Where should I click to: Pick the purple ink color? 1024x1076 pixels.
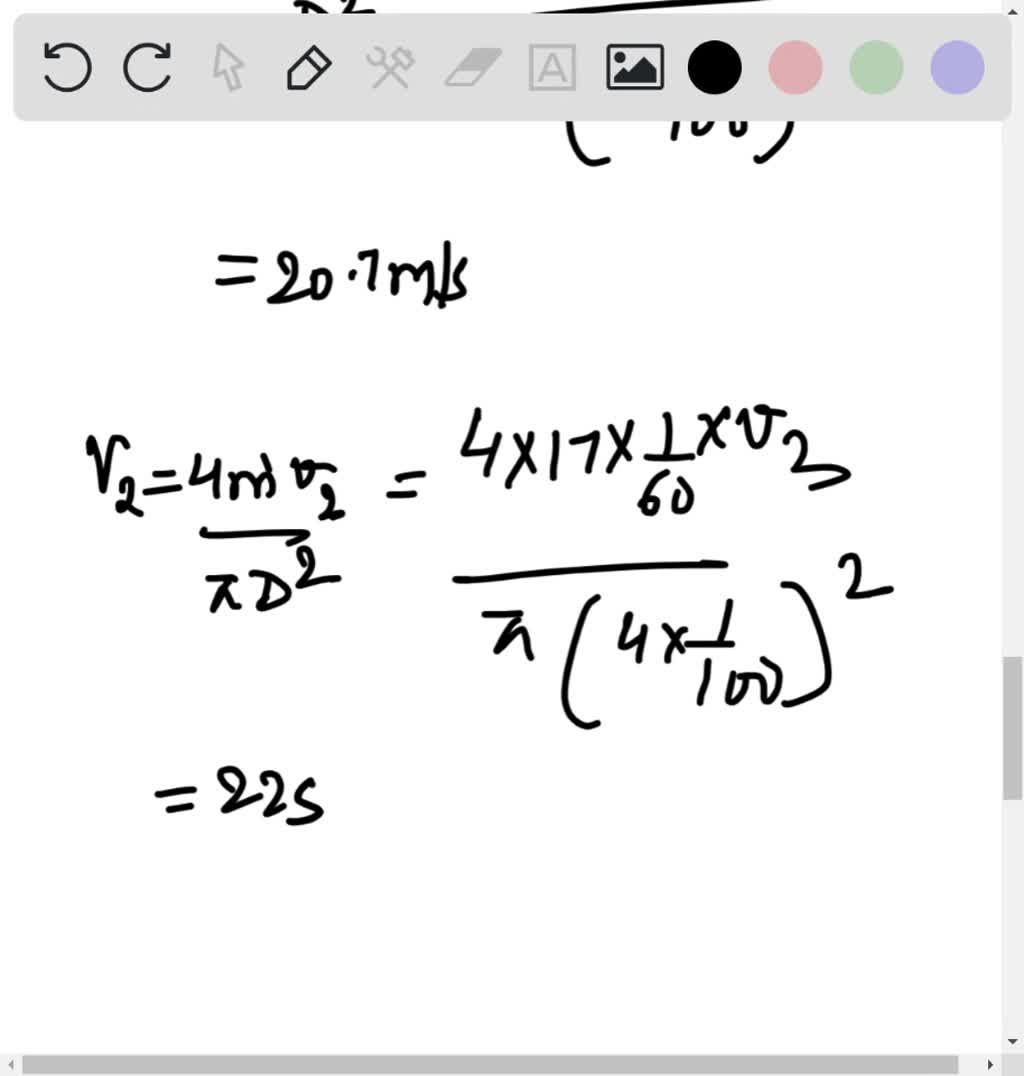(x=957, y=69)
